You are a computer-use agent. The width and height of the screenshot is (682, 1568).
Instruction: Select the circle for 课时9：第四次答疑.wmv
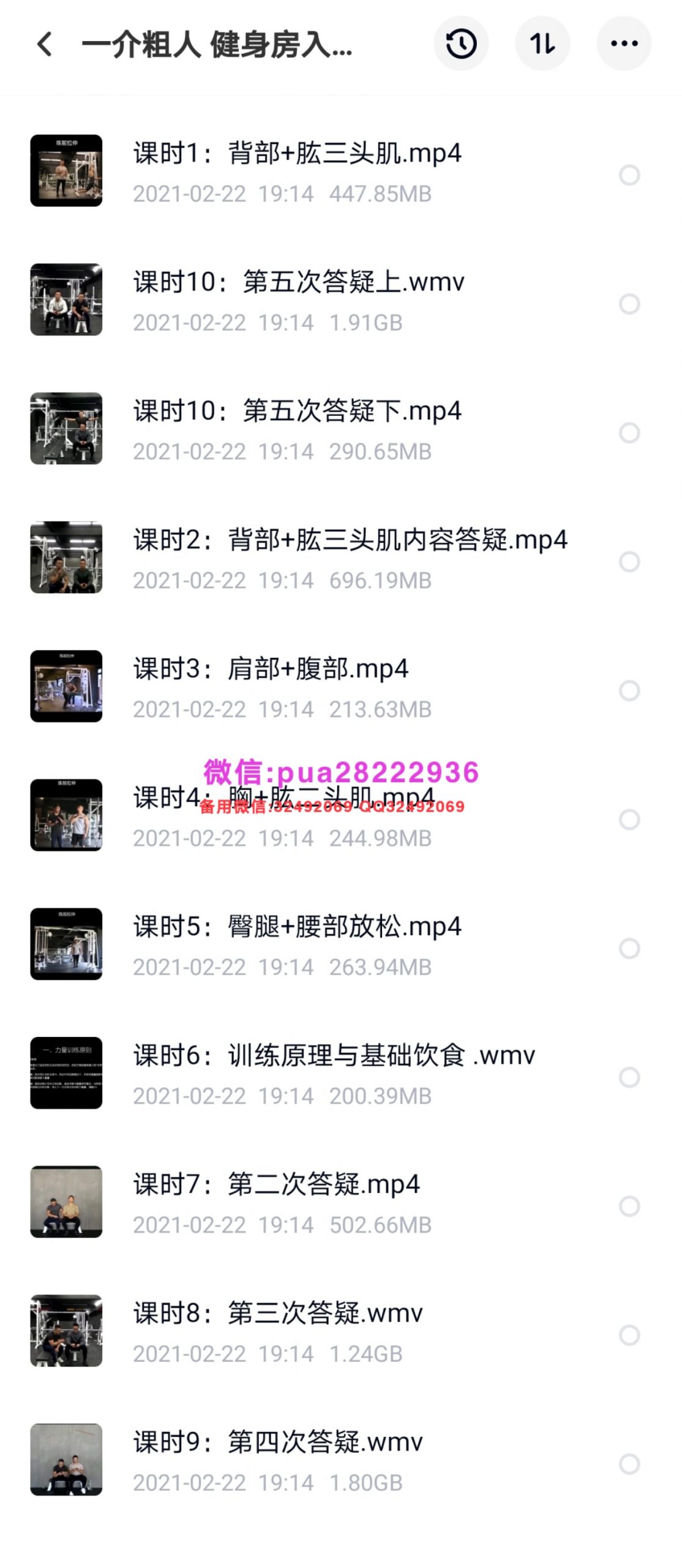(x=629, y=1464)
